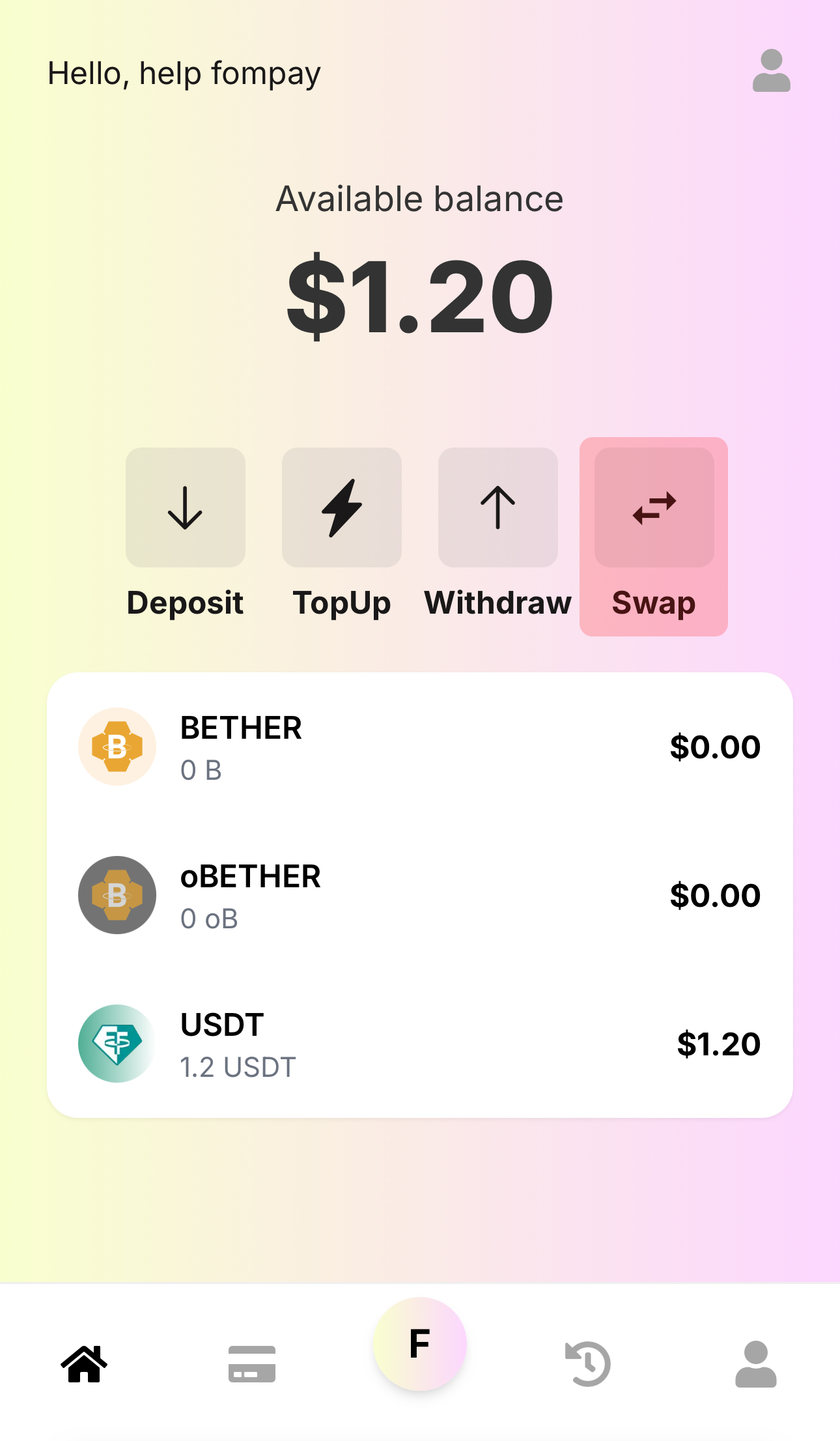
Task: Go to the Home tab
Action: pos(84,1363)
